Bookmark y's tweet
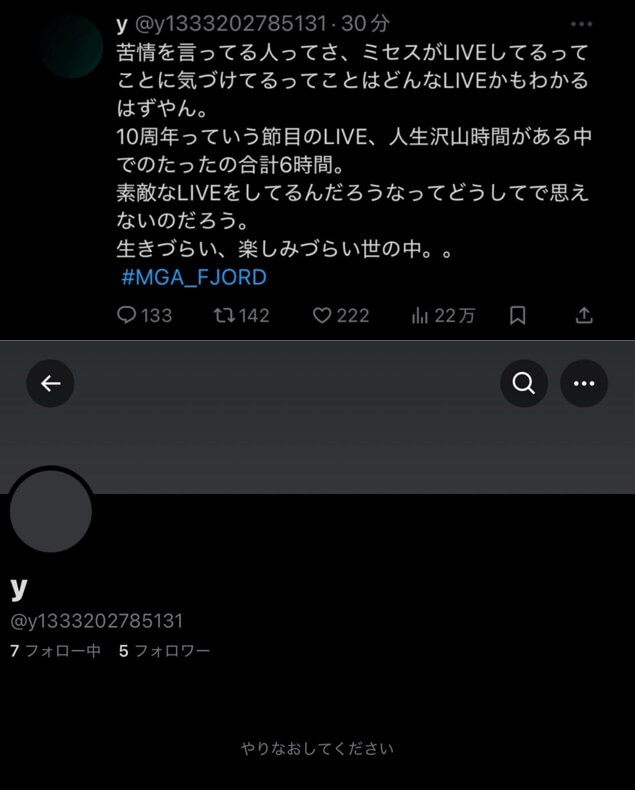Screen dimensions: 635x790 (518, 316)
